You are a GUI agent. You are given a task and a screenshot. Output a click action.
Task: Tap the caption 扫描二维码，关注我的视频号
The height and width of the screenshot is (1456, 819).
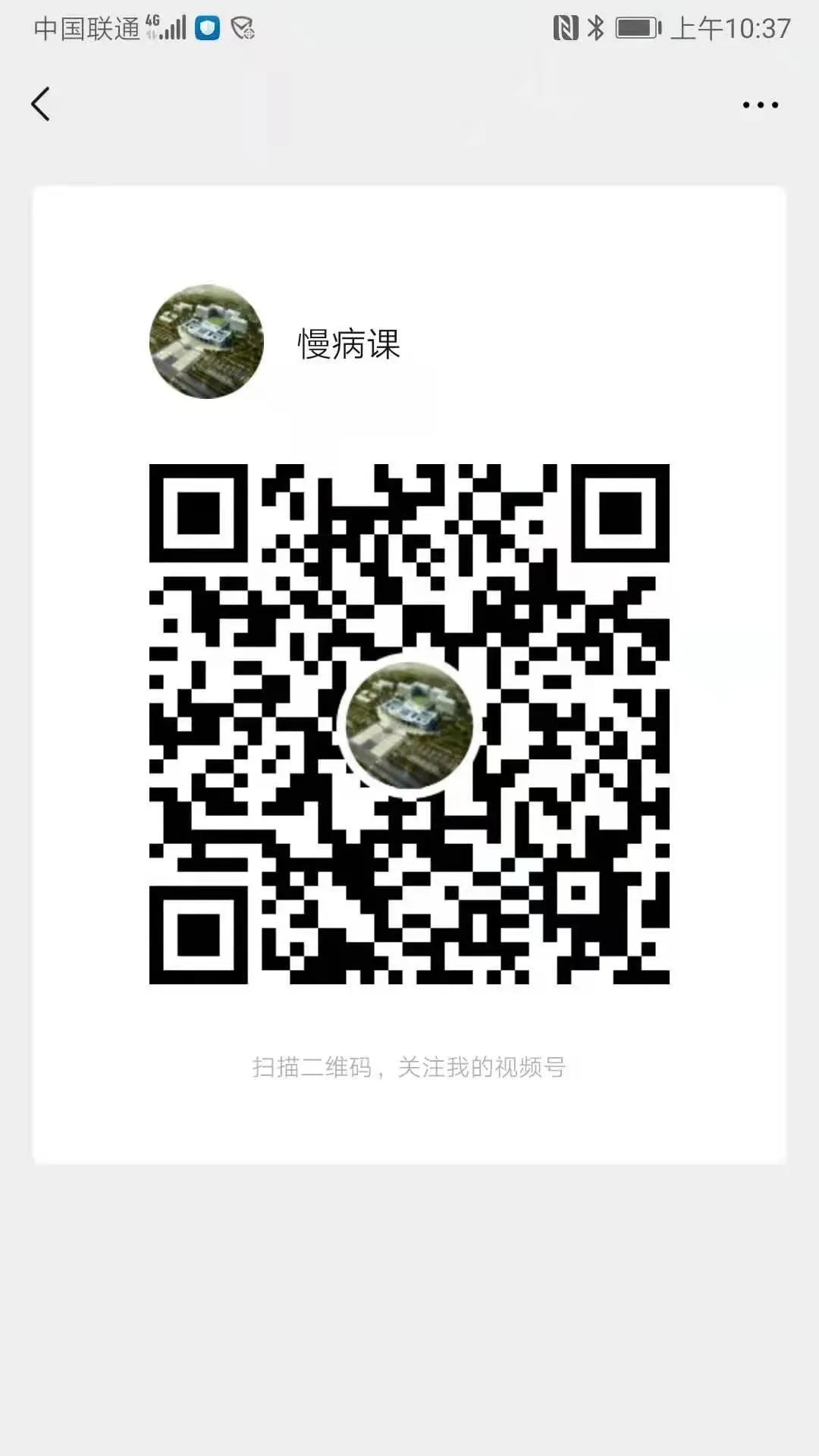pos(409,1066)
